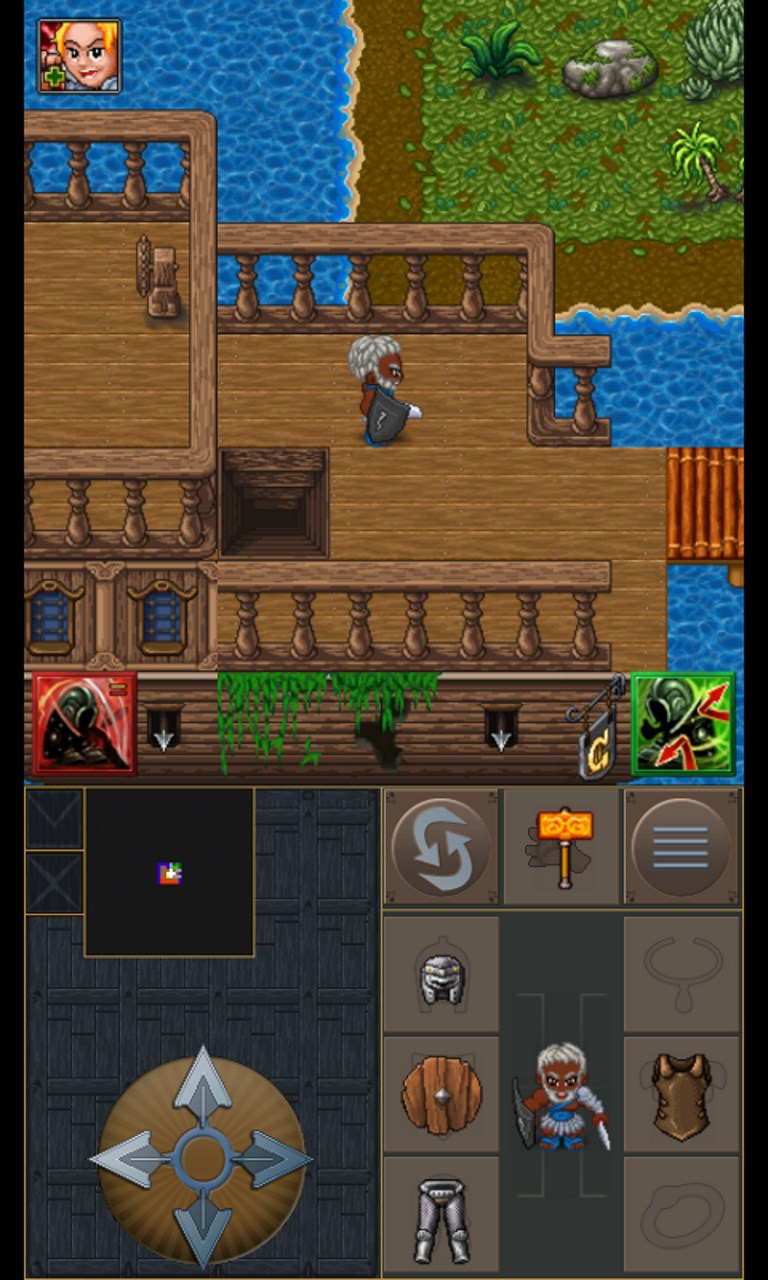Open the empty necklace slot
Screen dimensions: 768x1280
(682, 973)
